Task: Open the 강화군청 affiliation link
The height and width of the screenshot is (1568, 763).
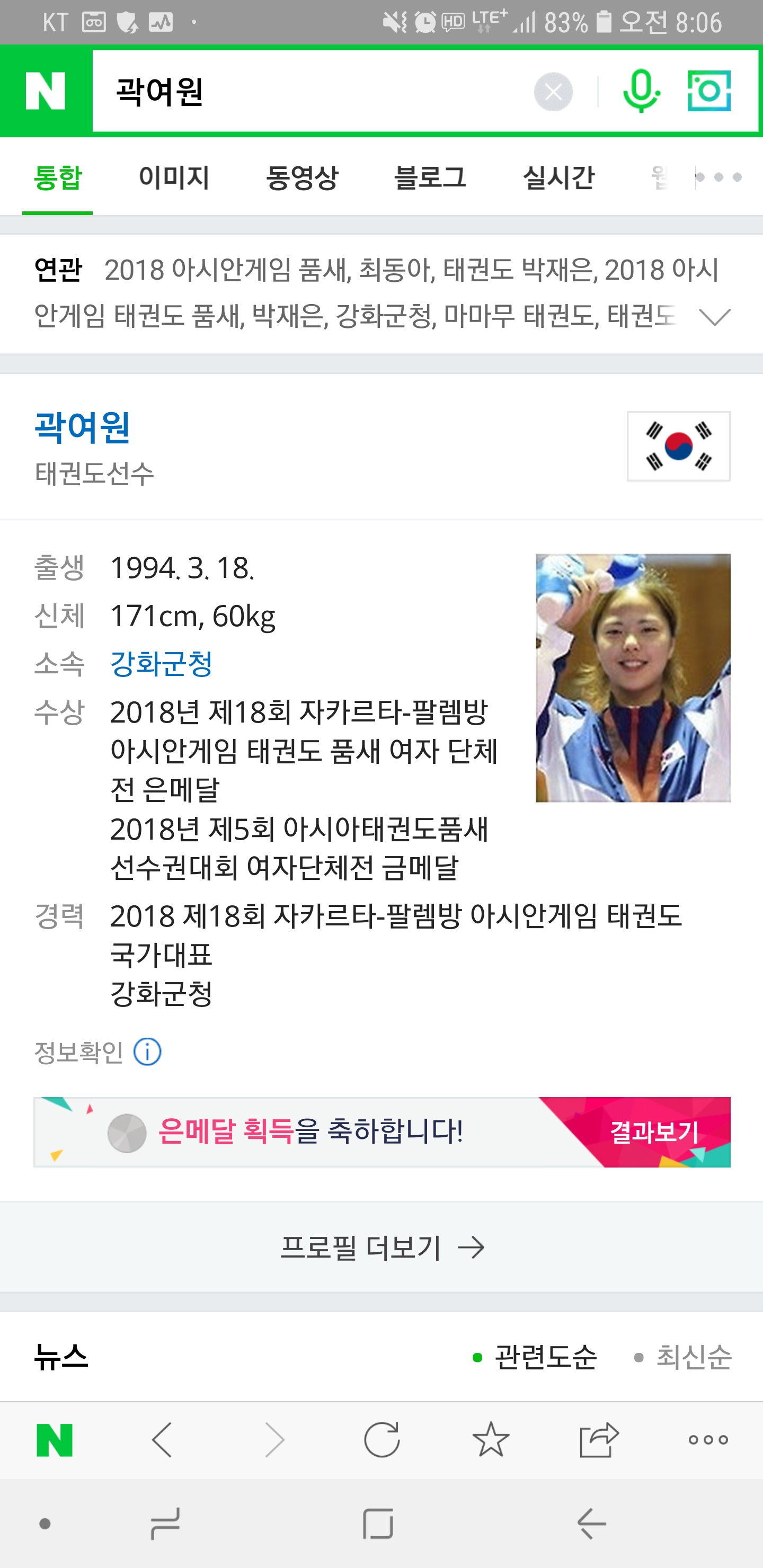Action: point(162,663)
